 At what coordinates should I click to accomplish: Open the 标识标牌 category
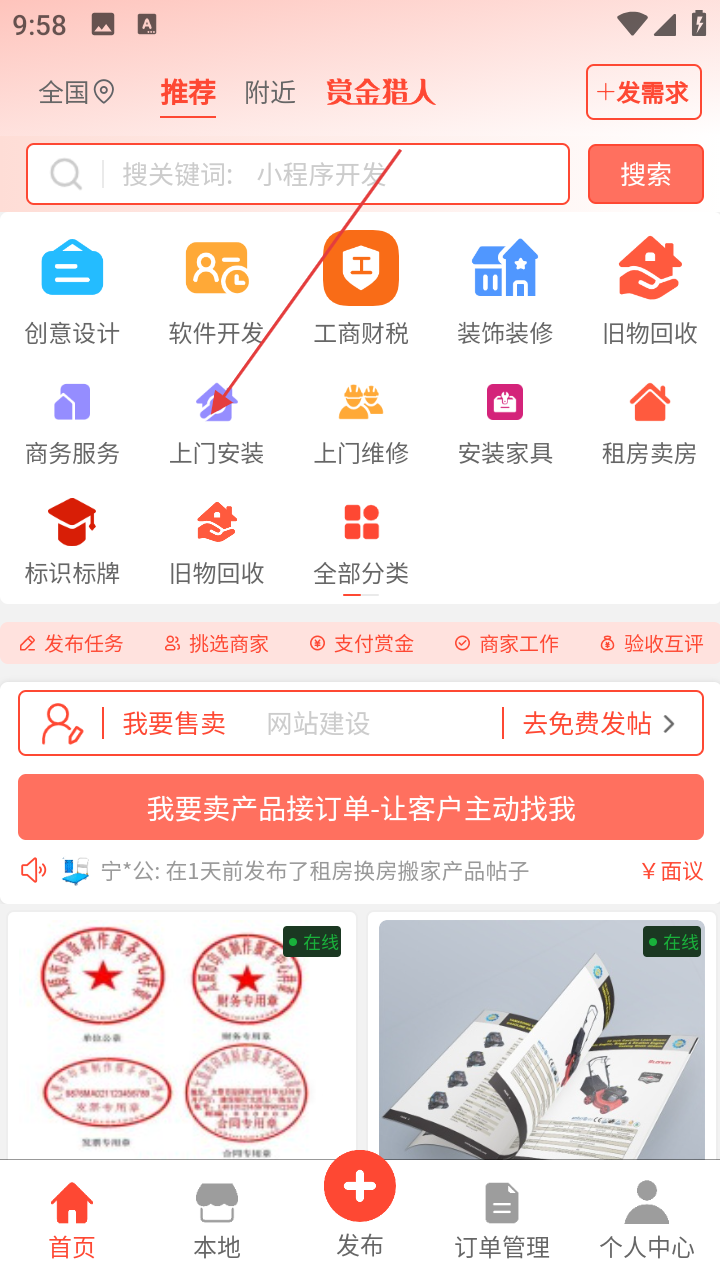pyautogui.click(x=72, y=545)
